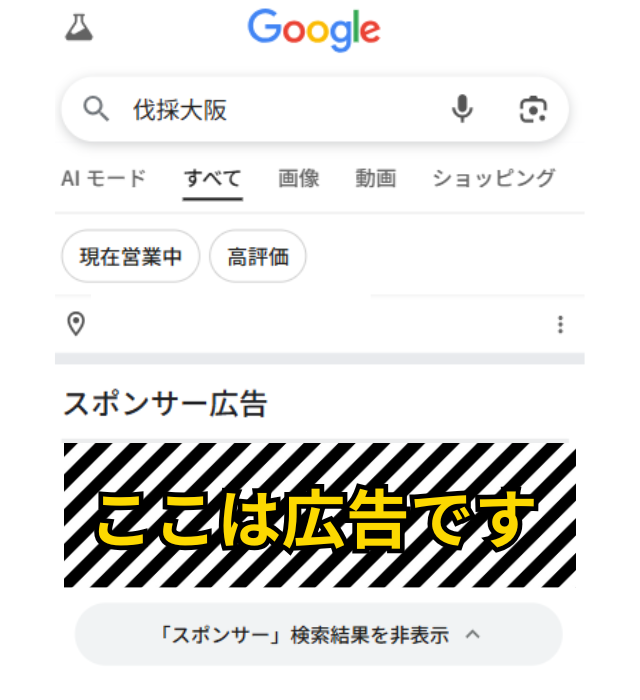This screenshot has height=700, width=640.
Task: Switch to the AI モード tab
Action: 103,178
